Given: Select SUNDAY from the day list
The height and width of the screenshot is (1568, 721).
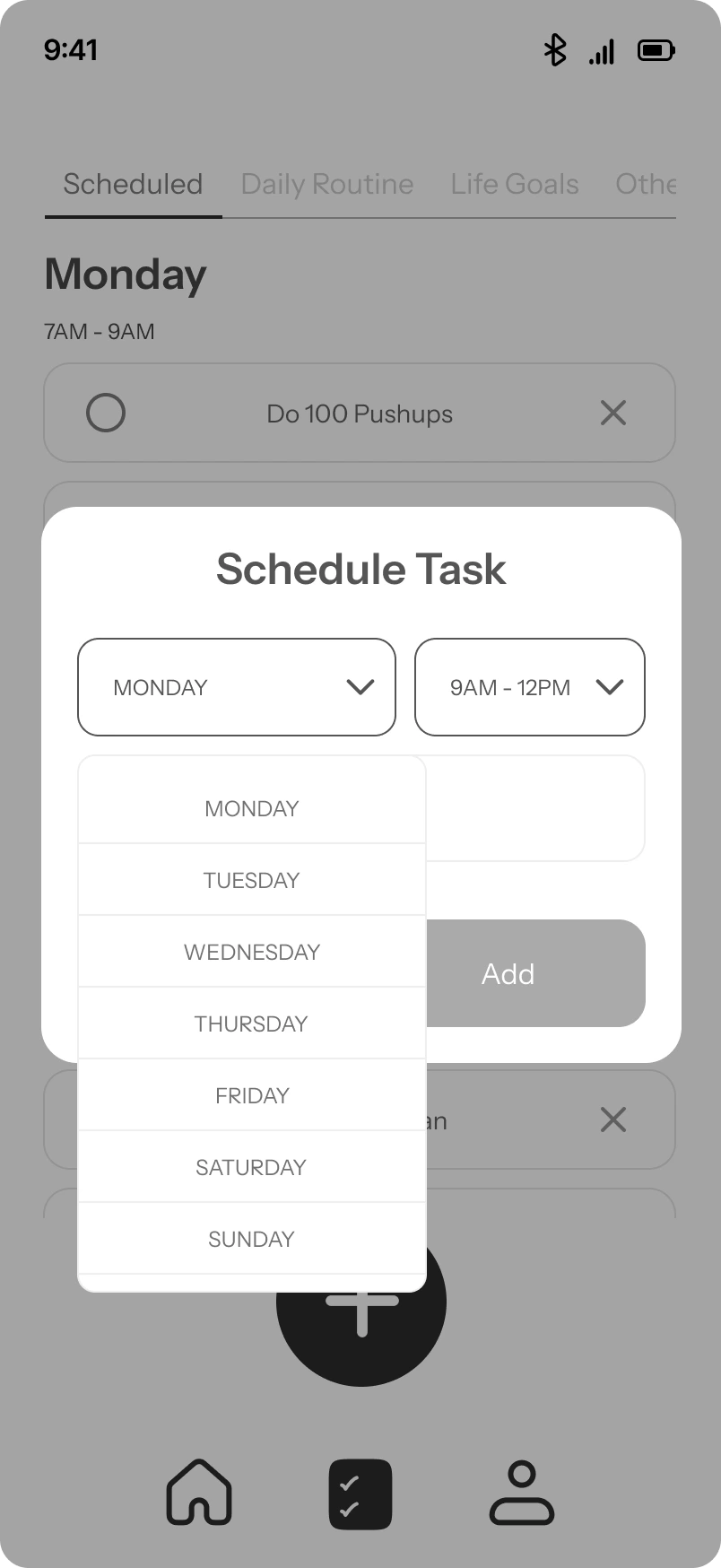Looking at the screenshot, I should (252, 1239).
